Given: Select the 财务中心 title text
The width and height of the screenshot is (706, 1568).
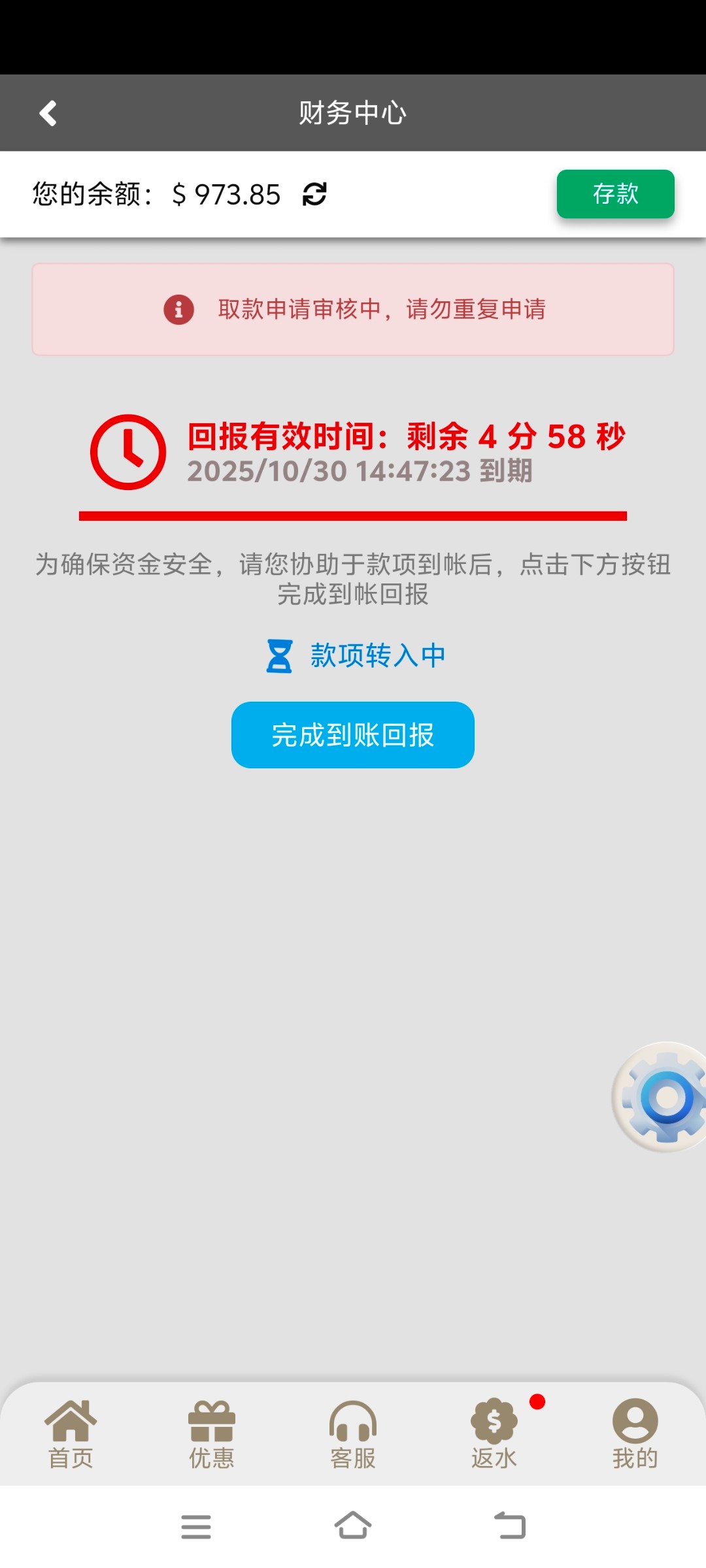Looking at the screenshot, I should pyautogui.click(x=353, y=112).
